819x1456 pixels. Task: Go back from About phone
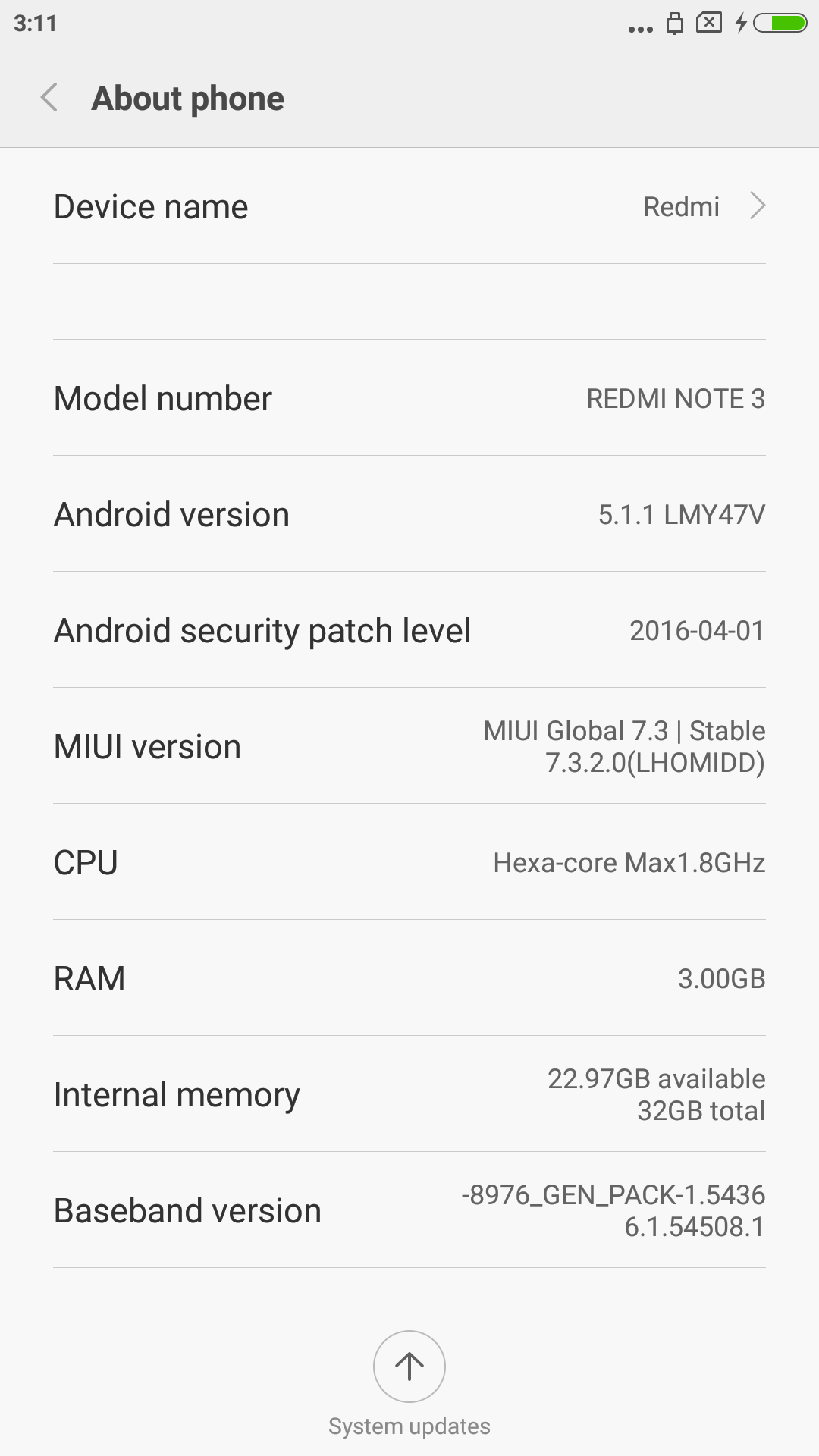pos(49,99)
